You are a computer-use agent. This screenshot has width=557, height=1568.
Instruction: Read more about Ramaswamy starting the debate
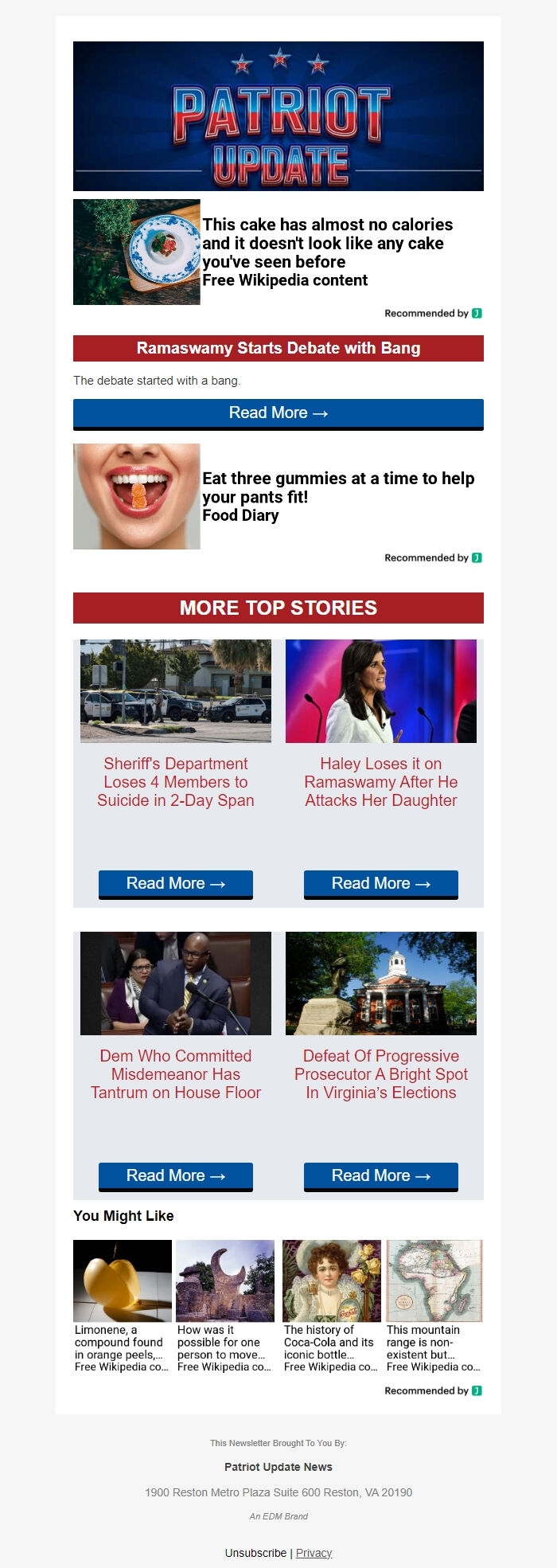click(x=278, y=413)
